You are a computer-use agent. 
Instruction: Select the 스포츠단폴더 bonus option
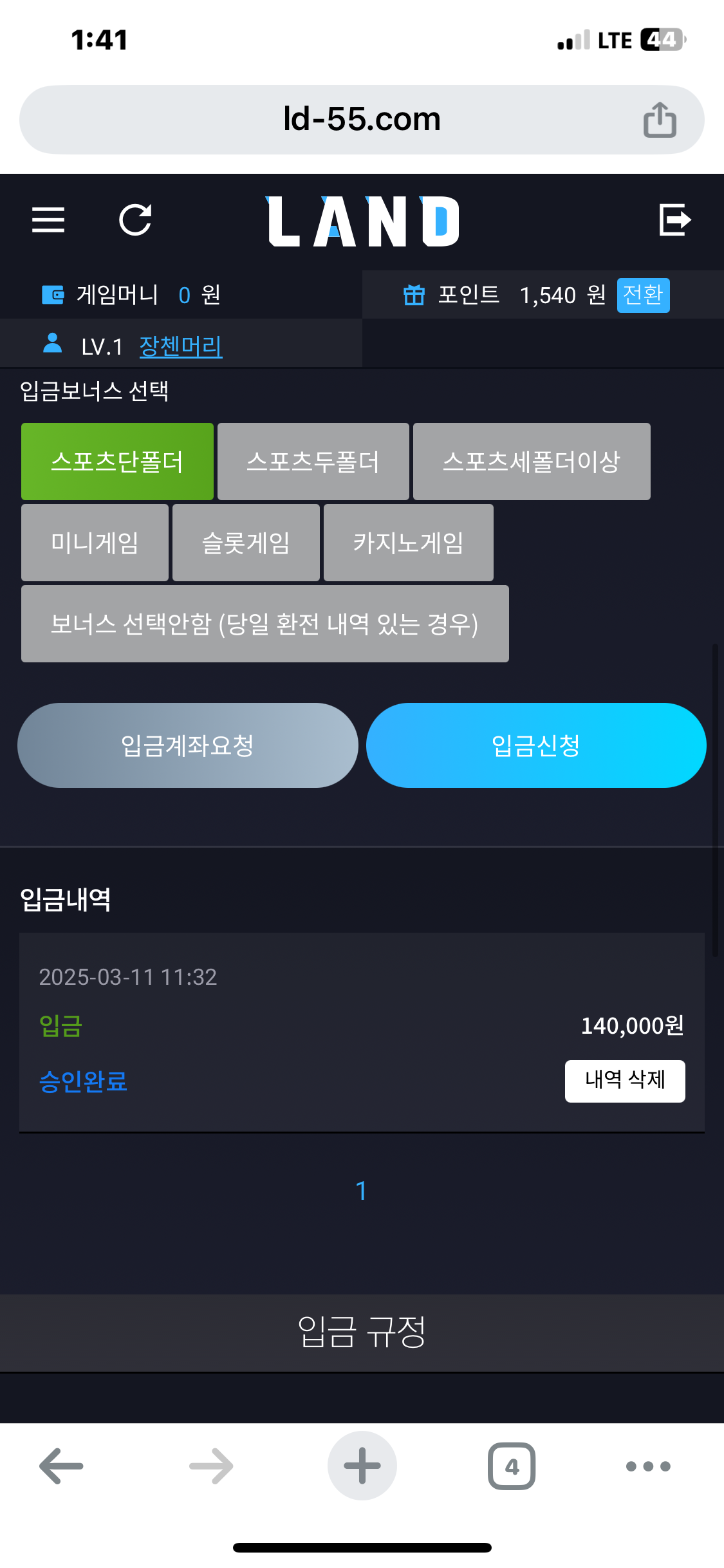pos(117,462)
